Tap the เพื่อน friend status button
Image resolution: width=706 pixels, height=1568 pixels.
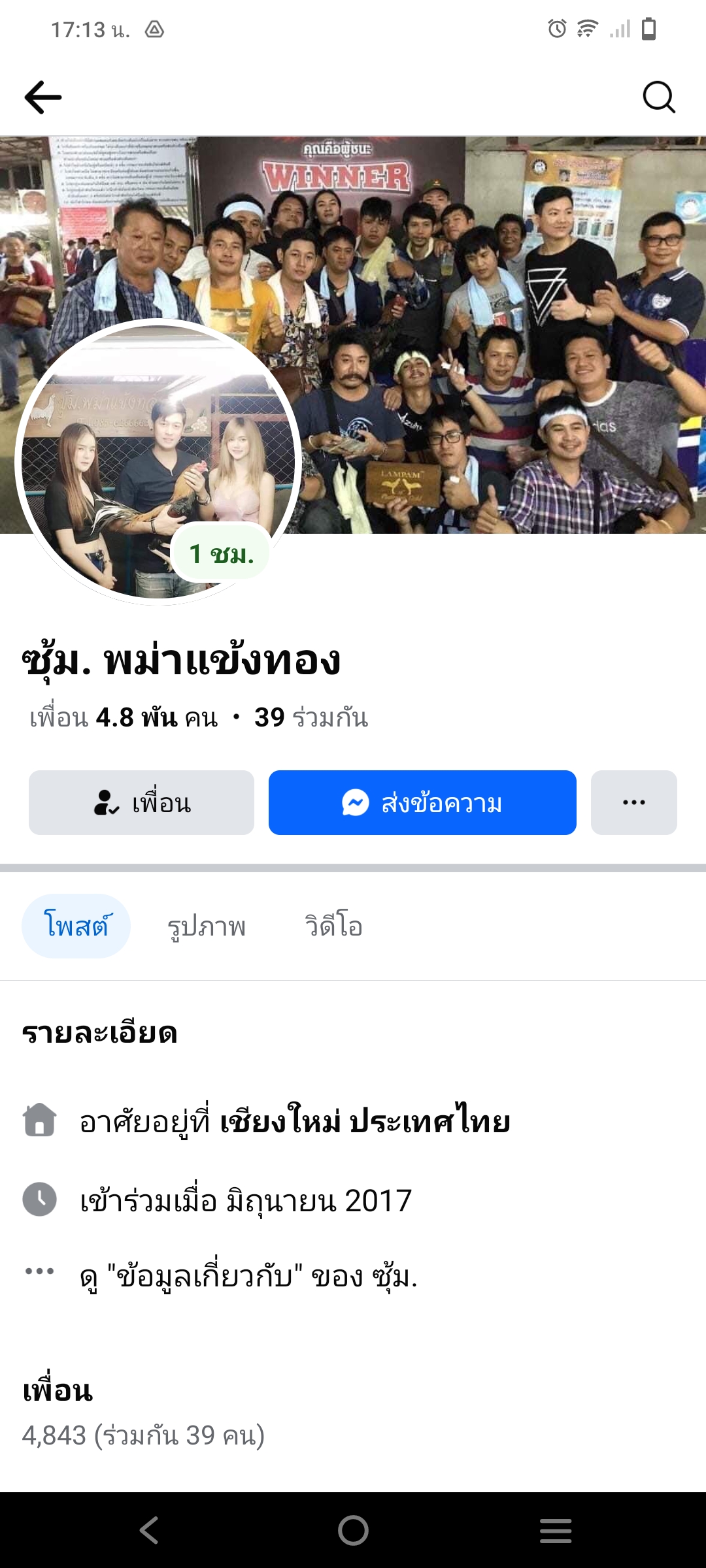[x=141, y=802]
